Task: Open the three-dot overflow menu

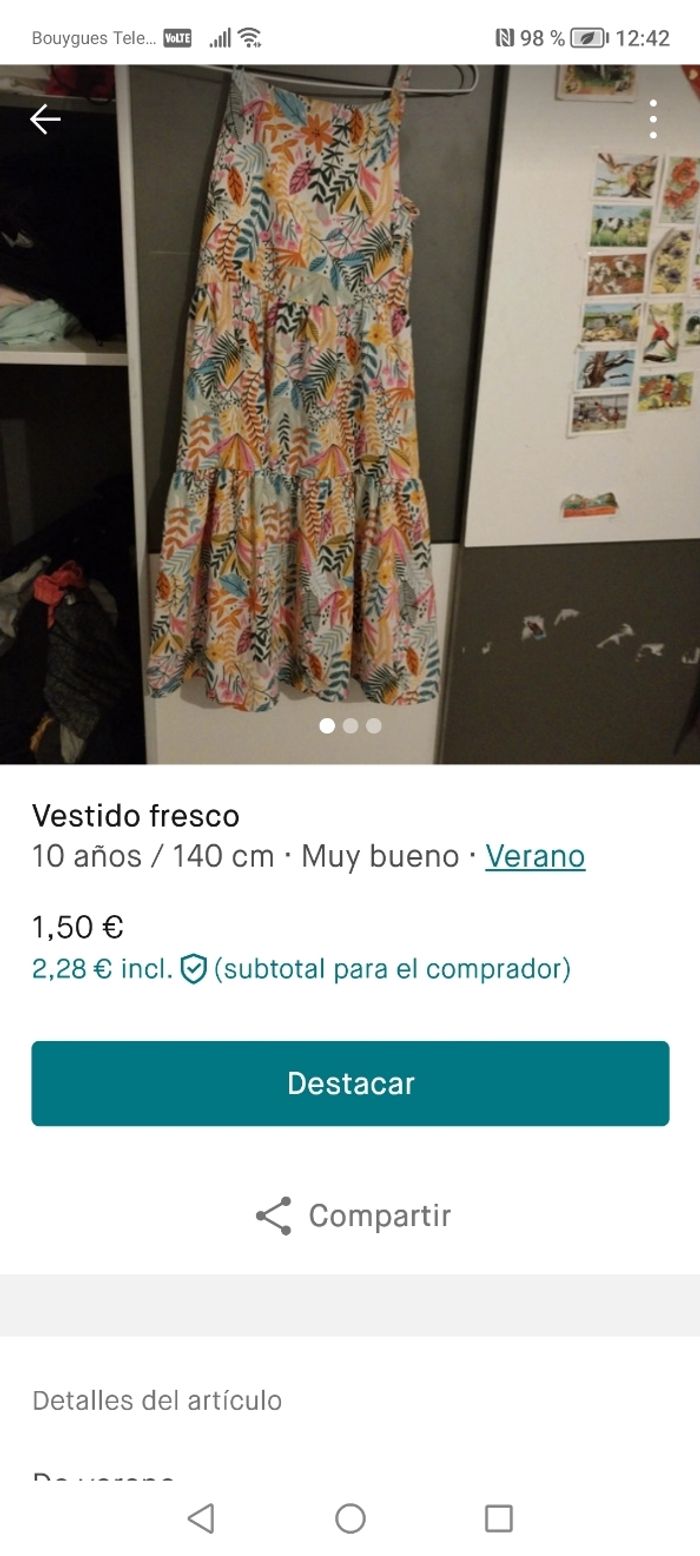Action: 653,119
